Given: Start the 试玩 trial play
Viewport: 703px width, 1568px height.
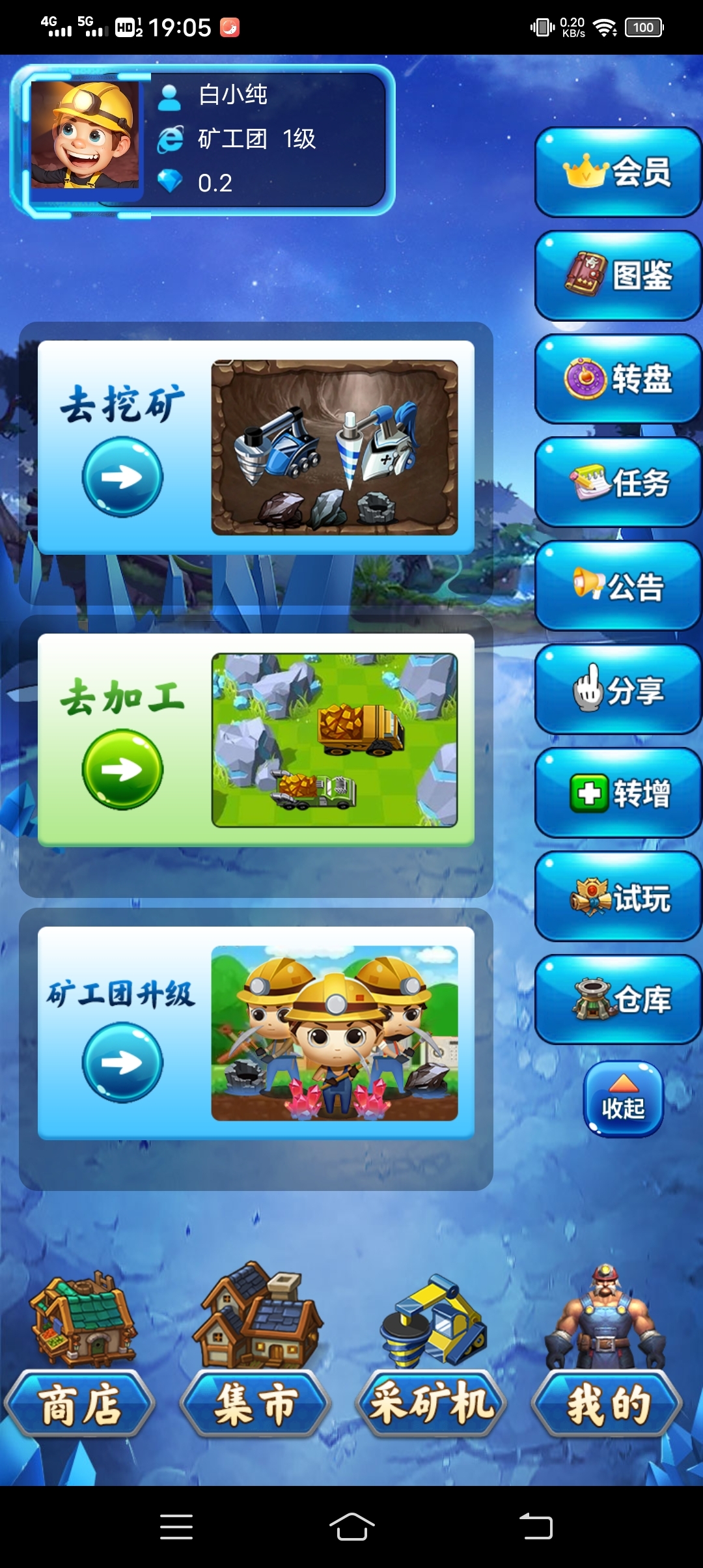Looking at the screenshot, I should coord(617,897).
